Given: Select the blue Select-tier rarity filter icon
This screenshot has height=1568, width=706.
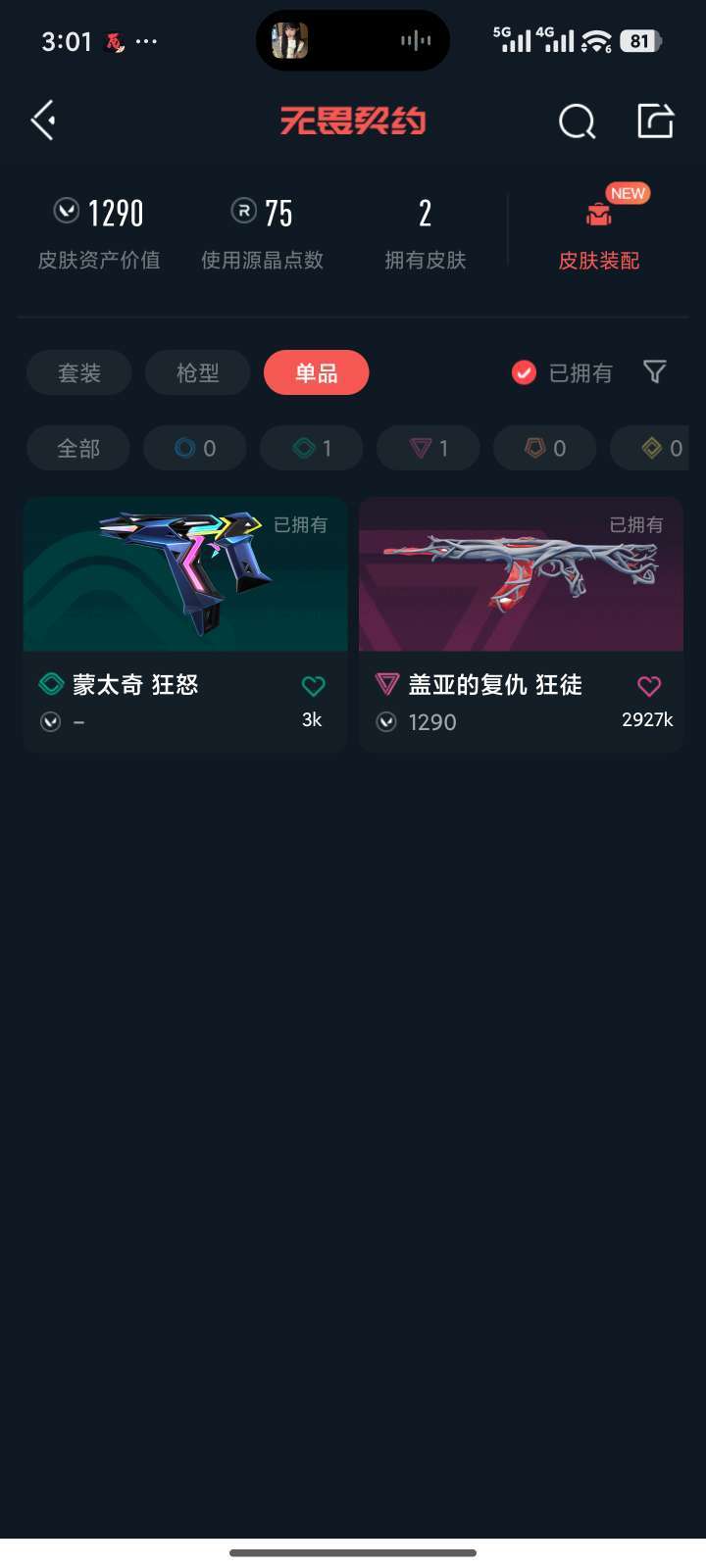Looking at the screenshot, I should click(194, 448).
